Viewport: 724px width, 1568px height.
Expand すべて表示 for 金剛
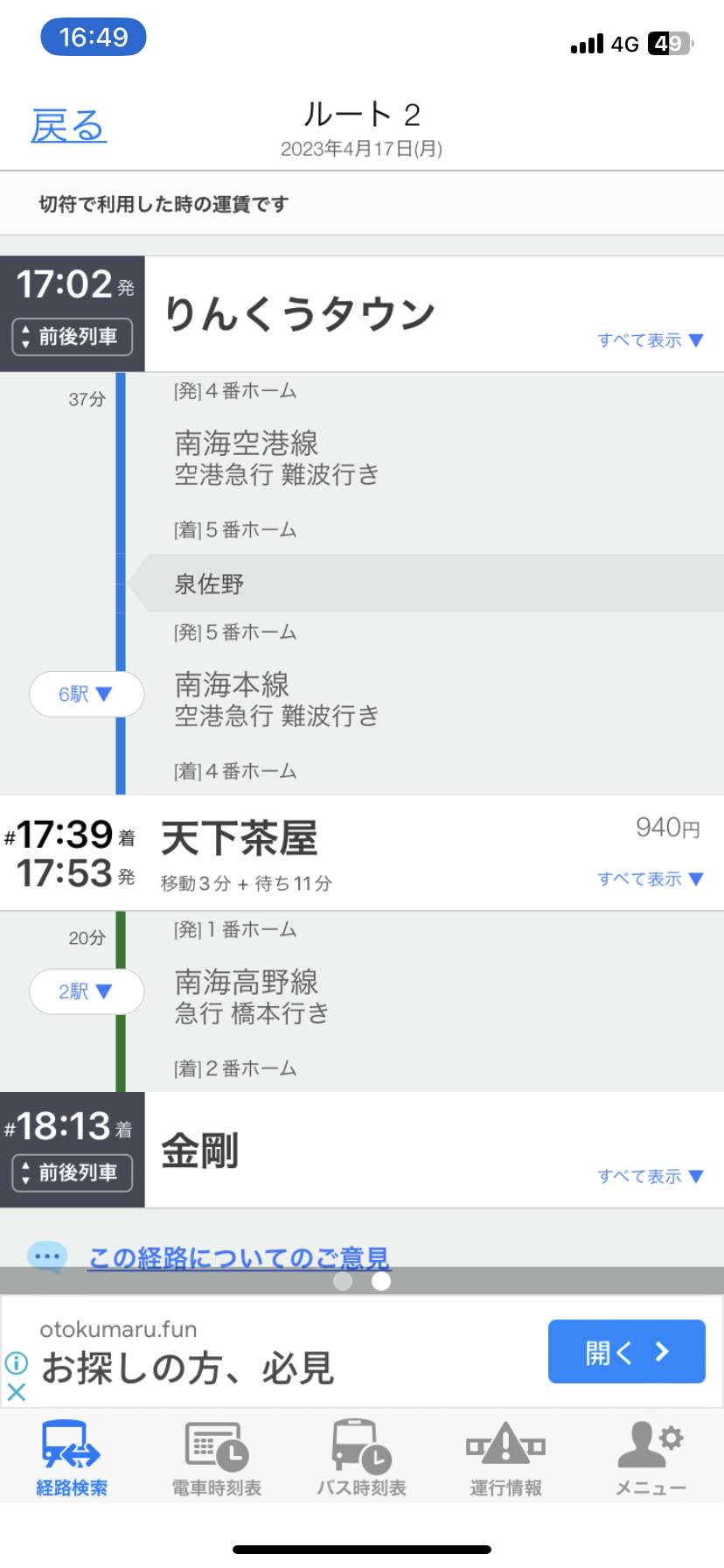tap(650, 1177)
